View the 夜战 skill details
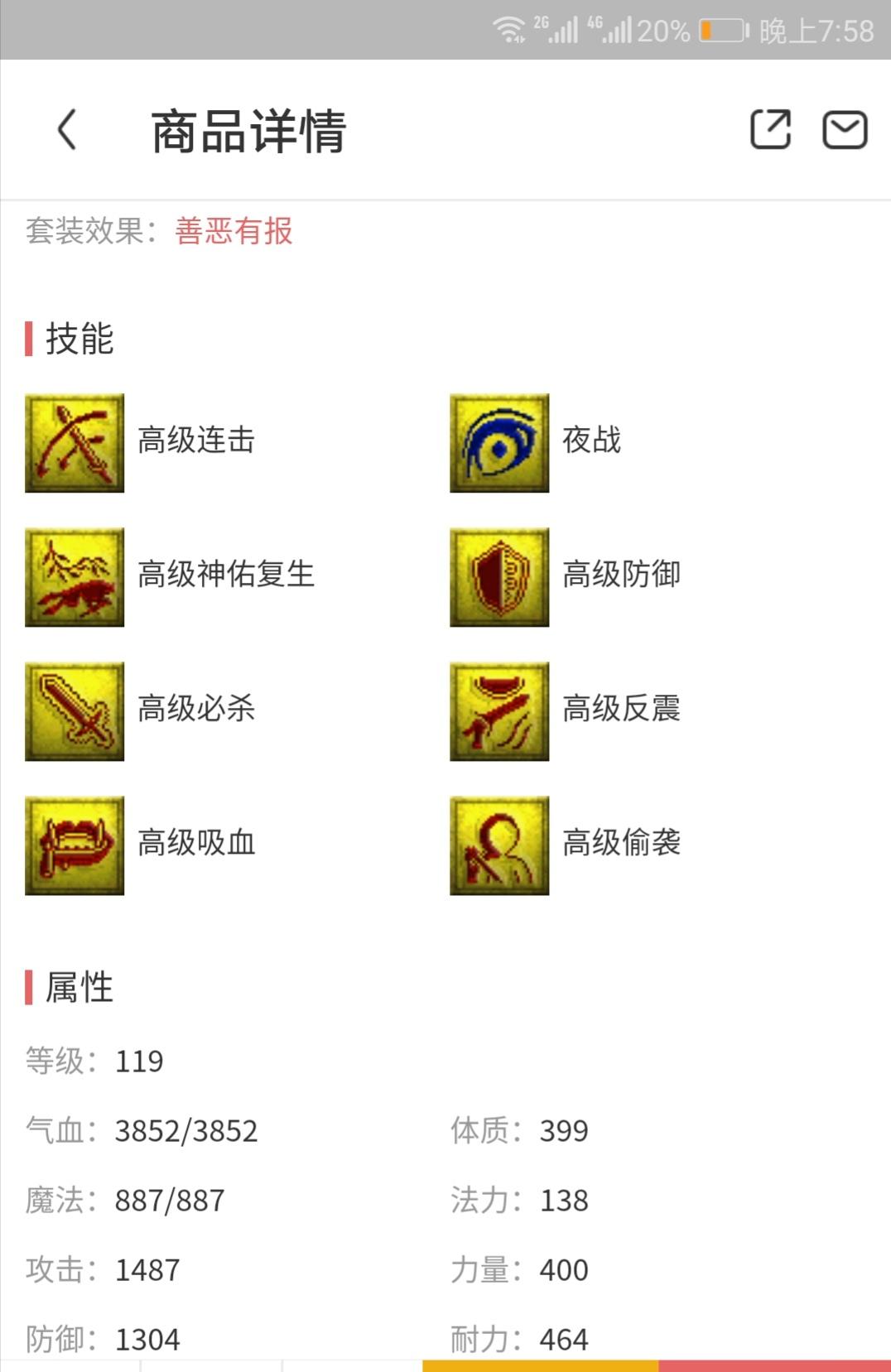 tap(499, 443)
